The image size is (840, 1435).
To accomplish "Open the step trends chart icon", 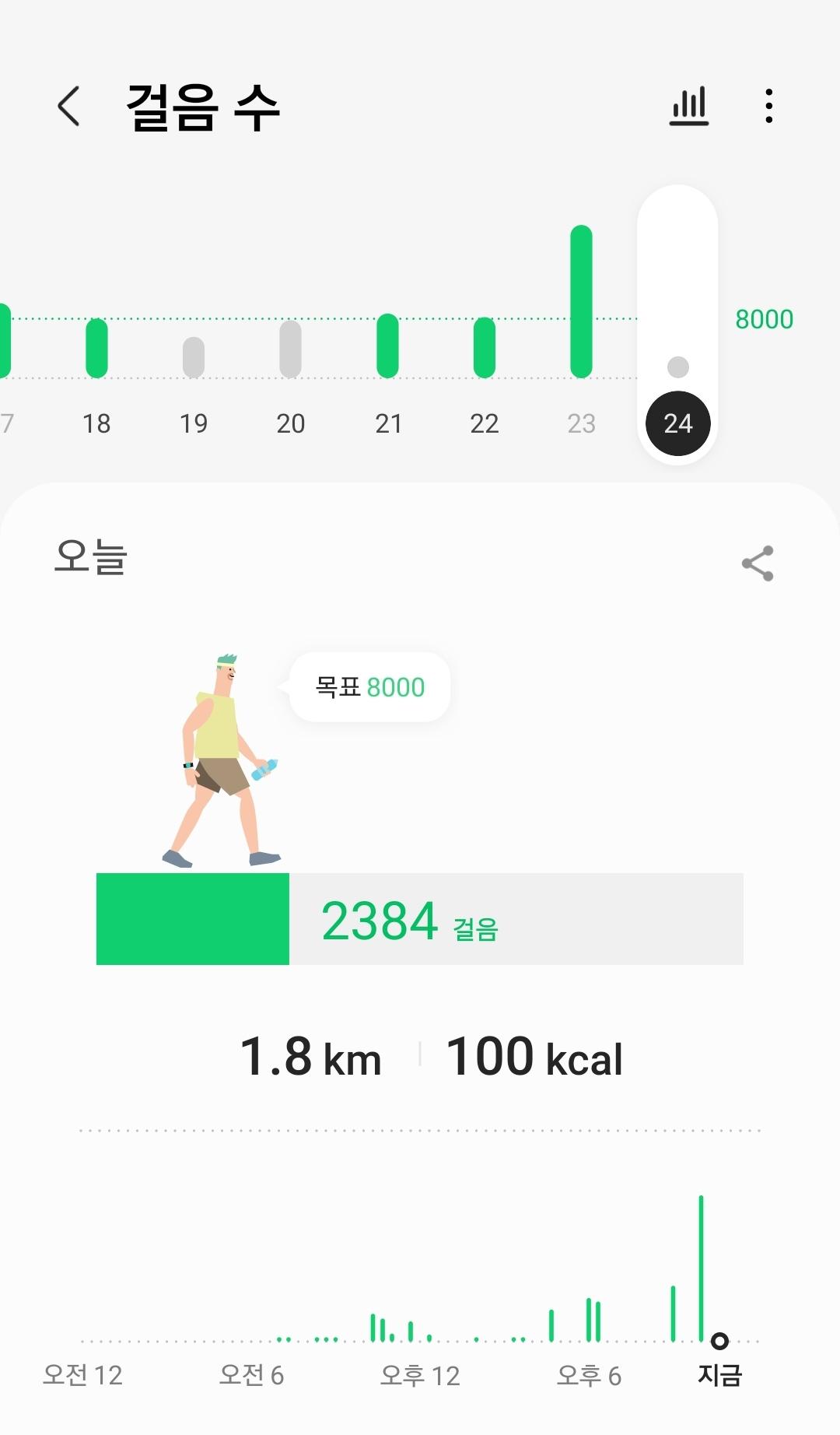I will click(689, 106).
